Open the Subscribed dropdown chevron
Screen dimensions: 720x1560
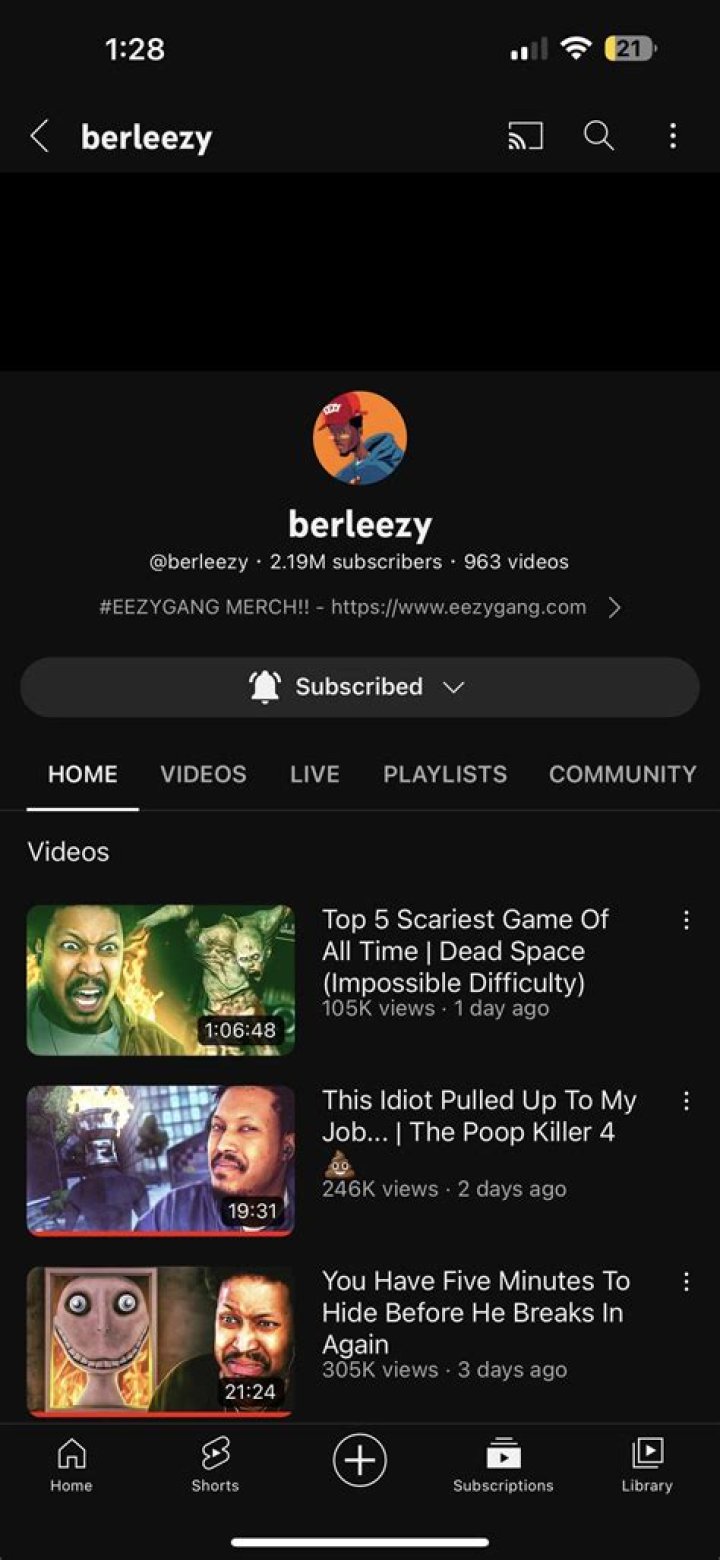[x=453, y=687]
